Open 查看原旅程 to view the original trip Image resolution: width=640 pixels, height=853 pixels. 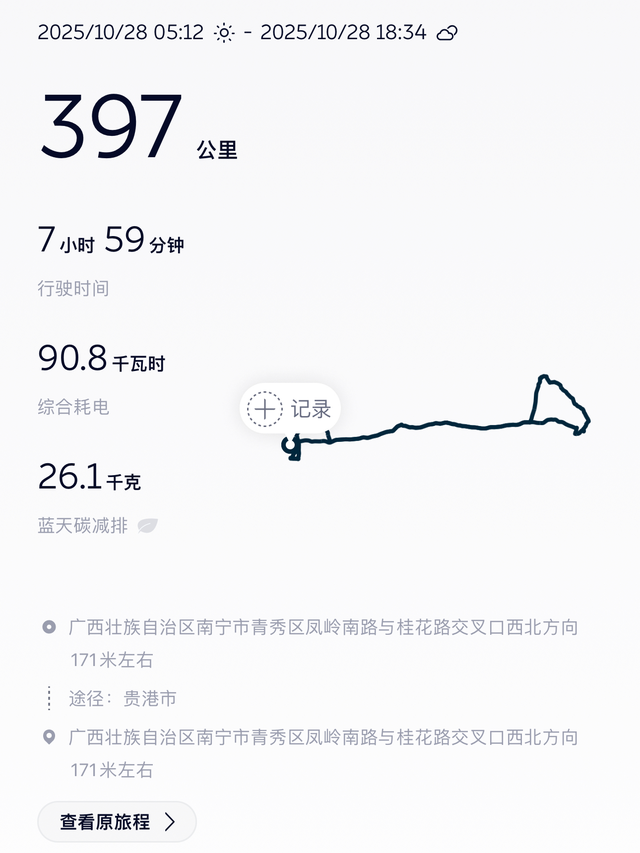coord(117,822)
